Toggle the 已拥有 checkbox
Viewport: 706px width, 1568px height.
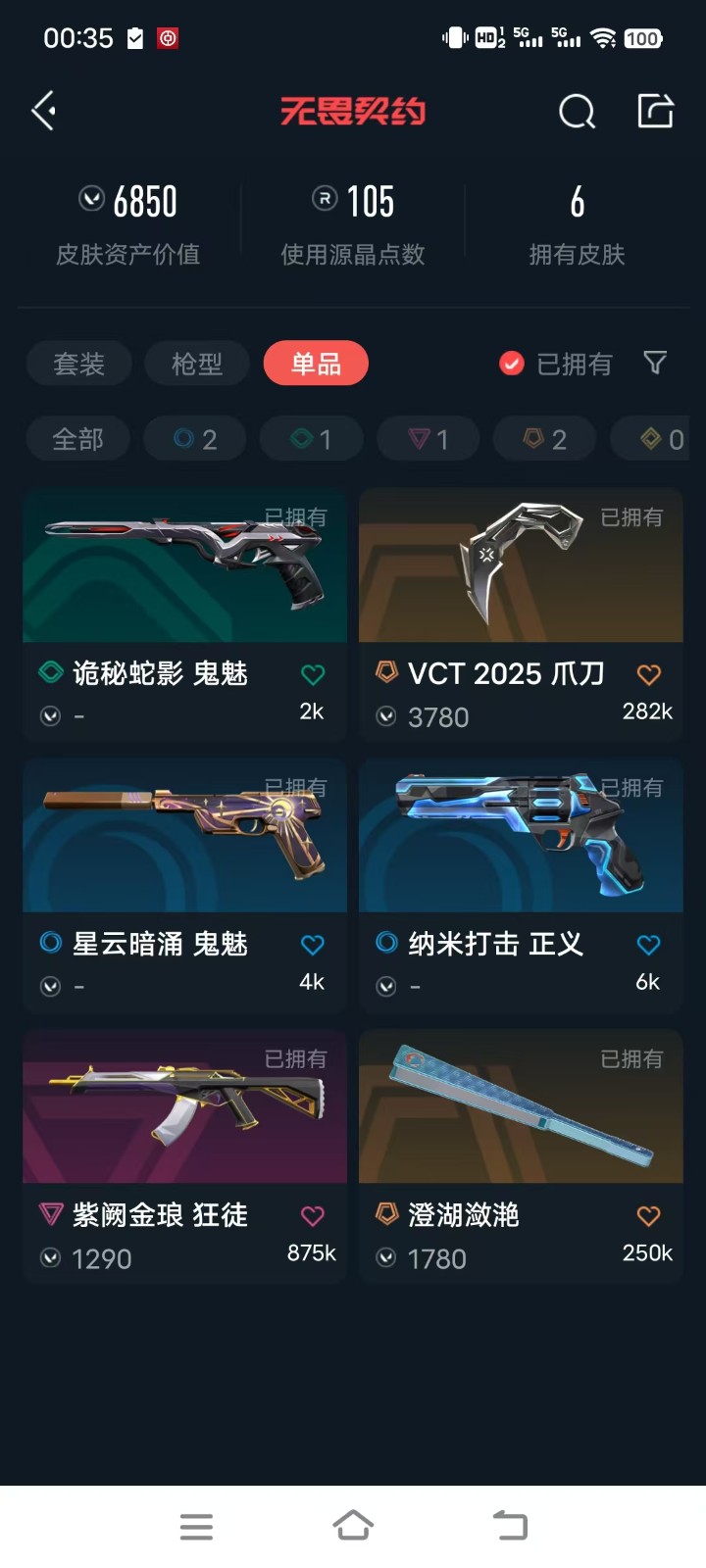click(512, 364)
